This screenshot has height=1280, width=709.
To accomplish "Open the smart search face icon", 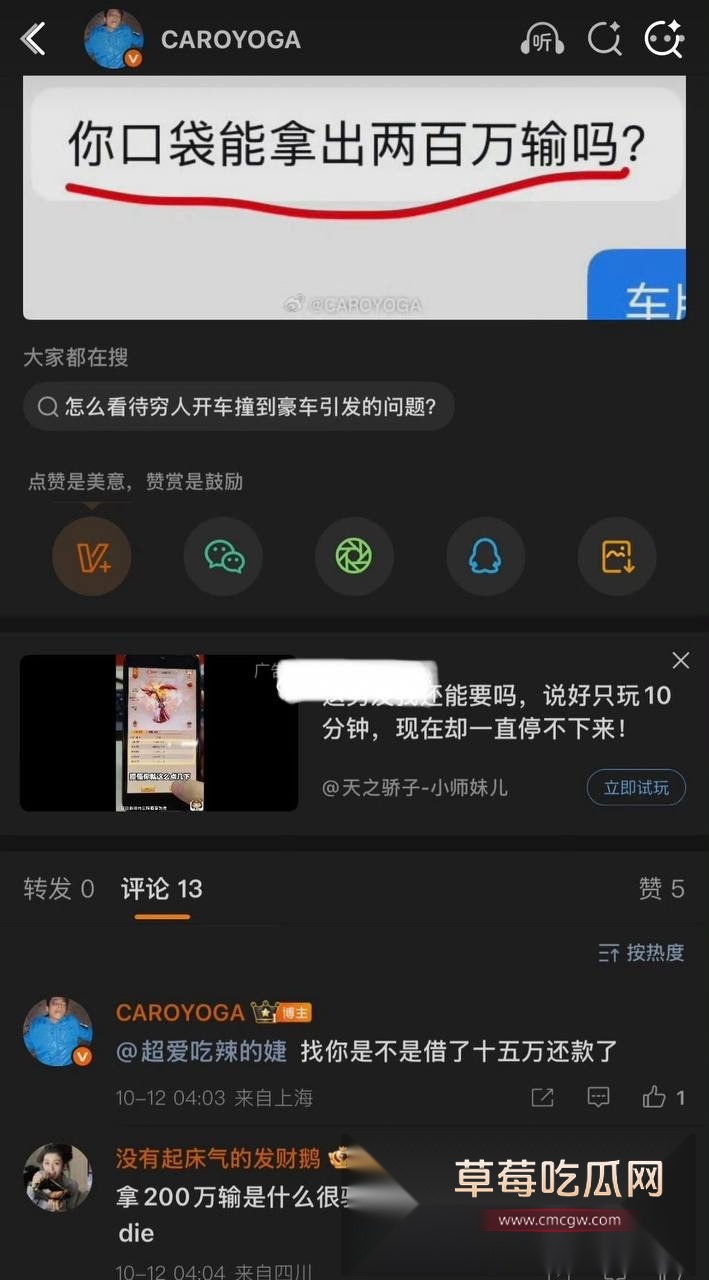I will tap(664, 40).
